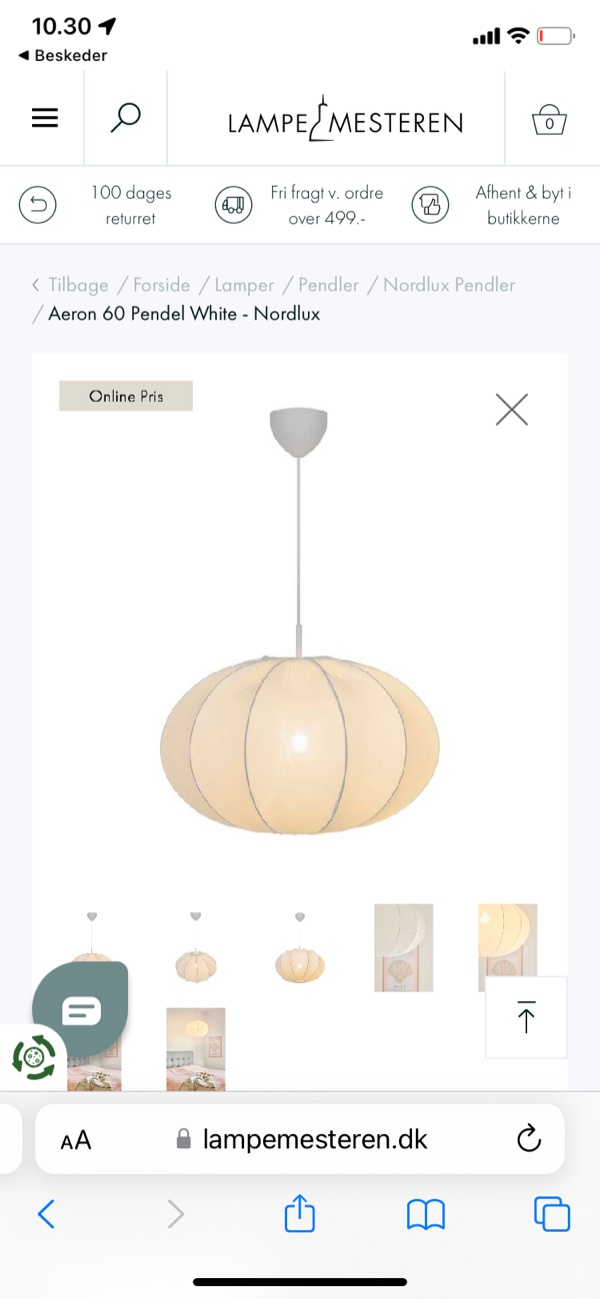The width and height of the screenshot is (600, 1299).
Task: Open the Lamper breadcrumb link
Action: tap(244, 285)
